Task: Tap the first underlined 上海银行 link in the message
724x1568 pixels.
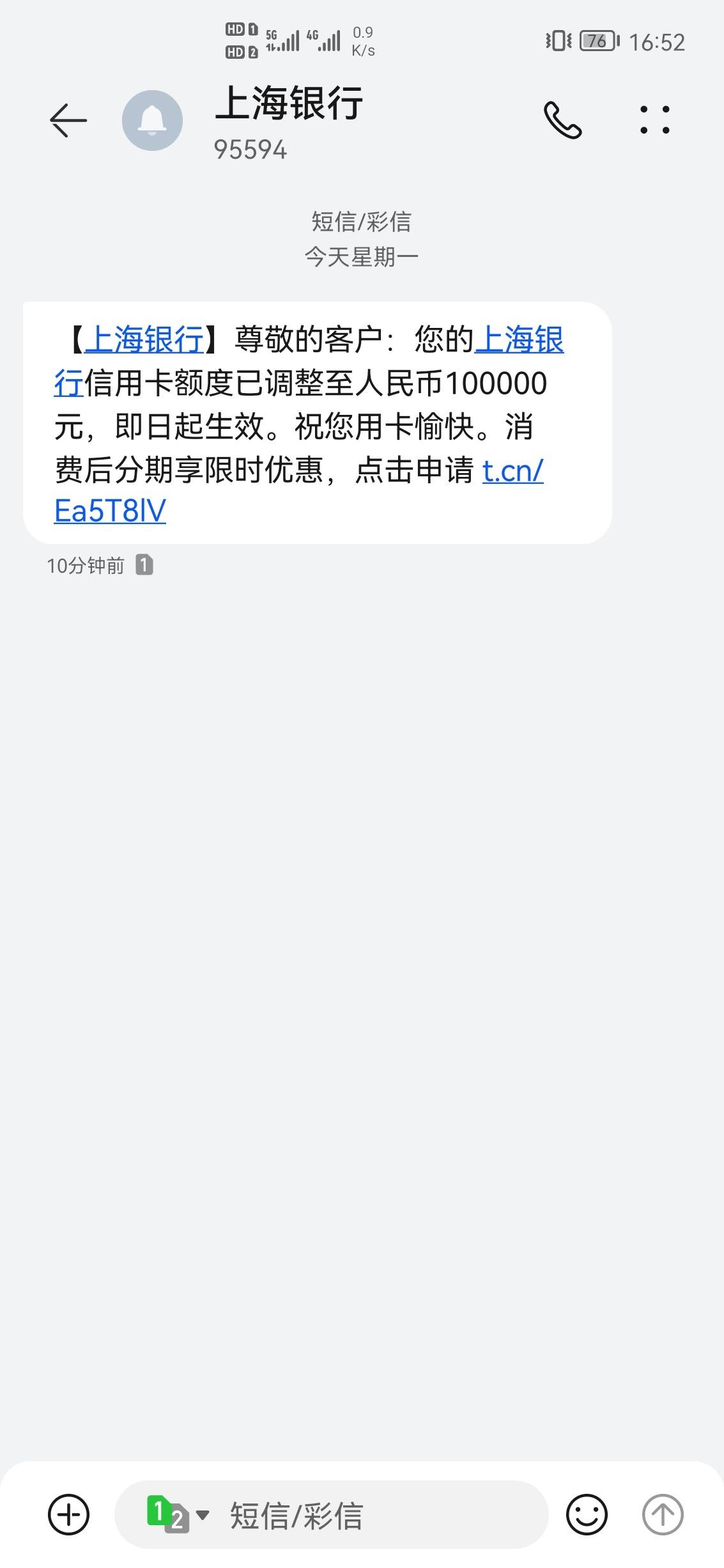Action: click(x=144, y=339)
